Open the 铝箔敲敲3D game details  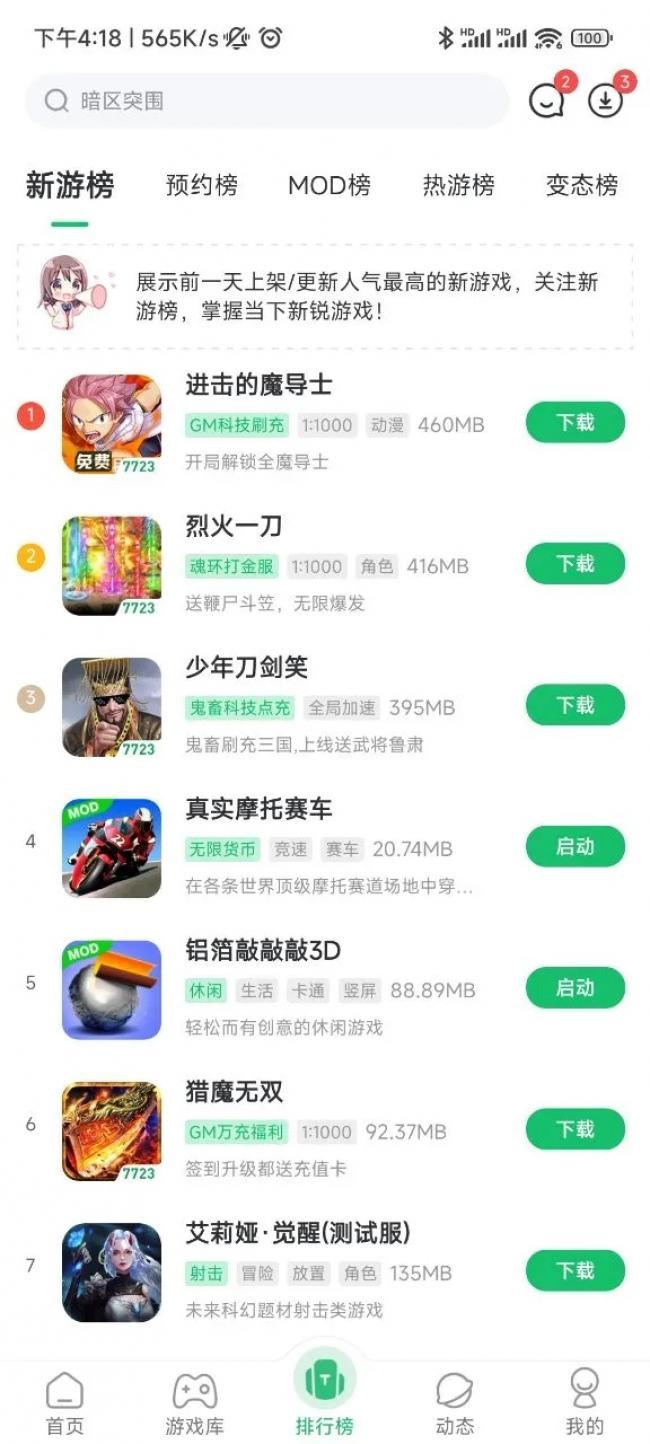click(x=263, y=950)
